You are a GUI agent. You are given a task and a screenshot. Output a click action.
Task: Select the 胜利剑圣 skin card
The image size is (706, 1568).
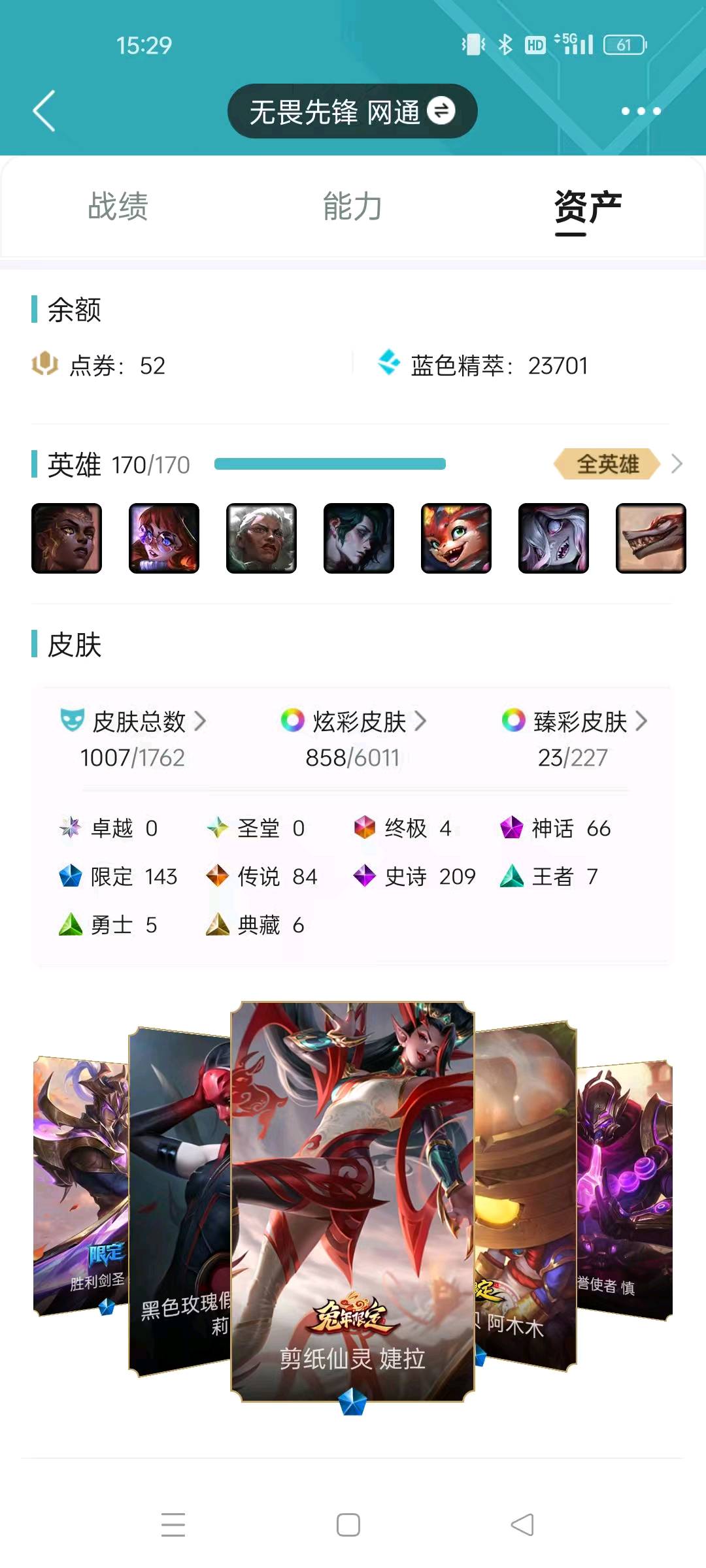pos(81,1186)
